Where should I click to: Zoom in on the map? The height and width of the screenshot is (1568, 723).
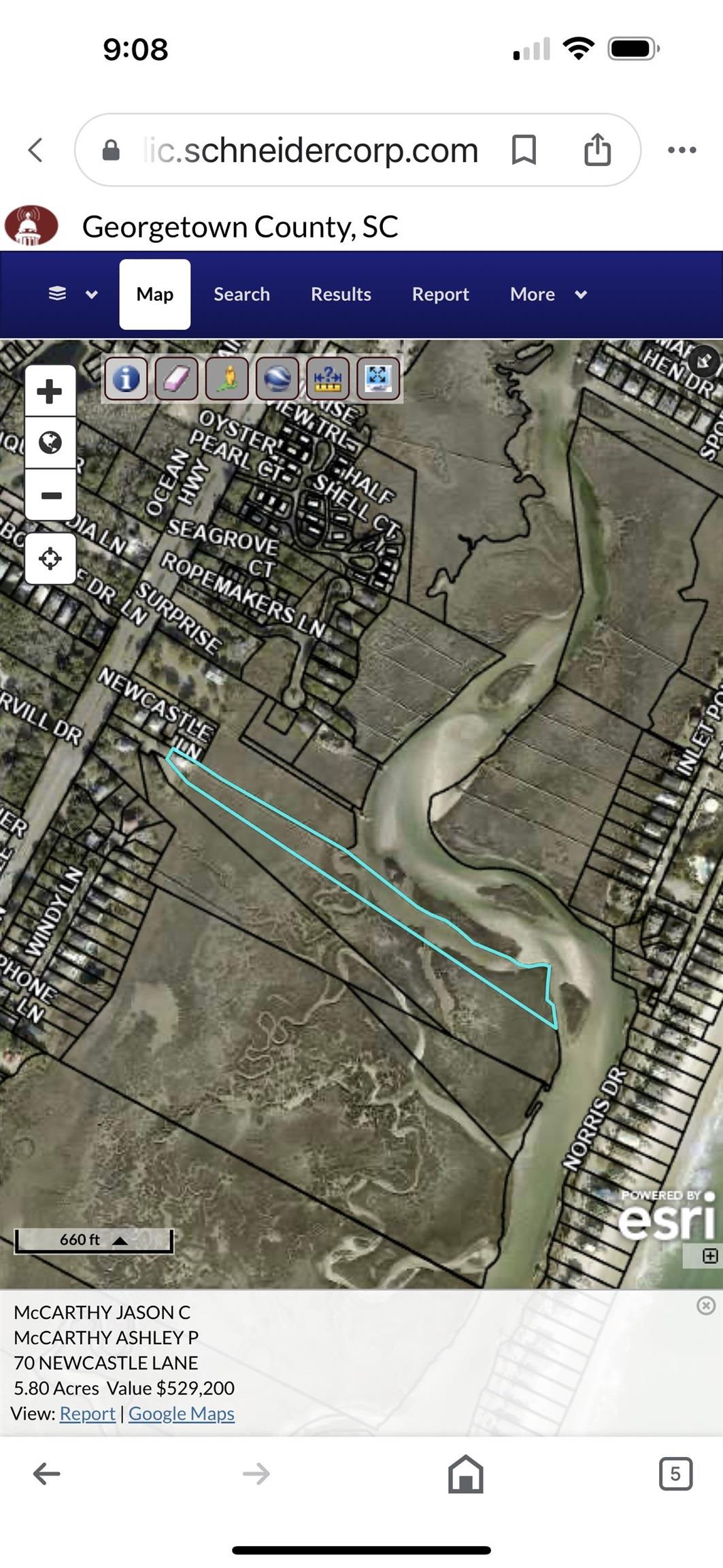[x=50, y=391]
